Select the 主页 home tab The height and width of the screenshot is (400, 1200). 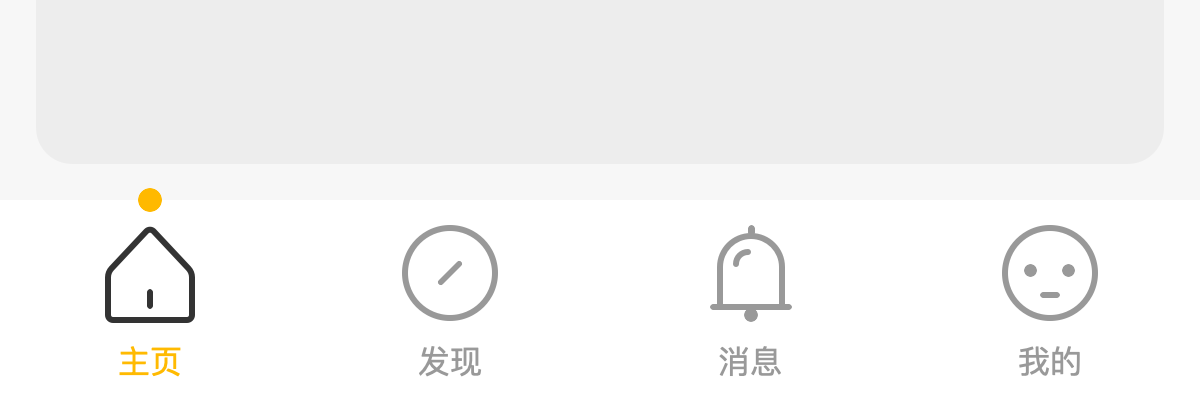point(150,298)
